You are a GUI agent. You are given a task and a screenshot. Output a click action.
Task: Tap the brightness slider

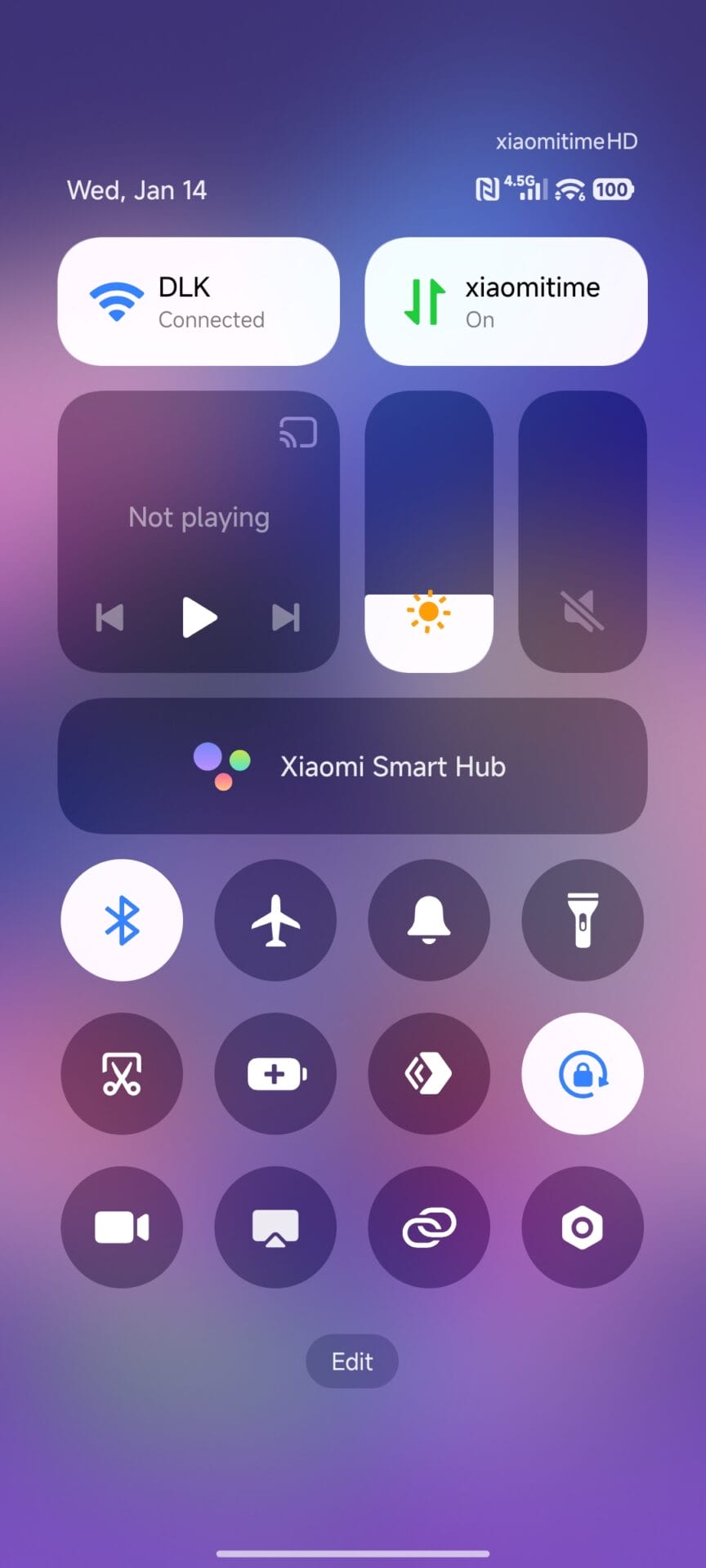point(429,531)
